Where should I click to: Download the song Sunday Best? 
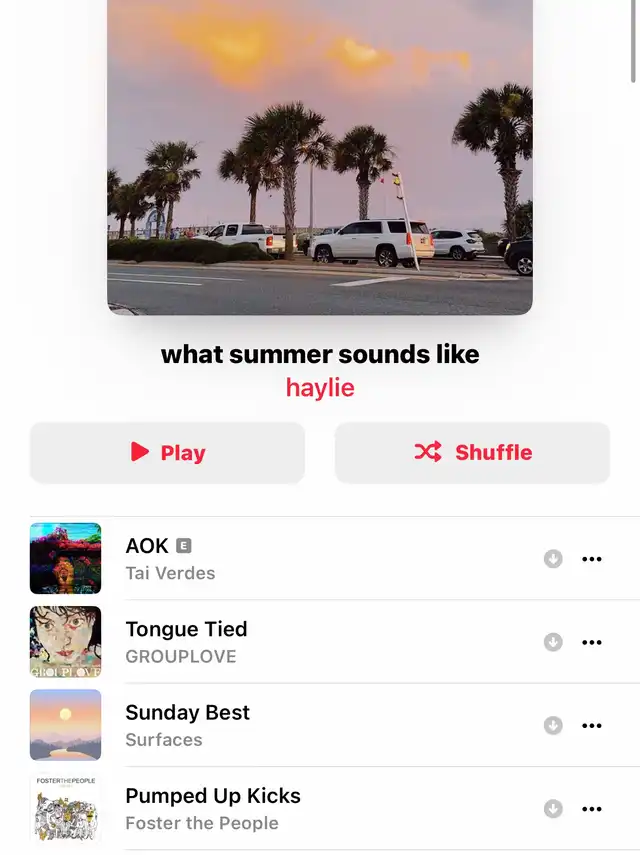[553, 725]
